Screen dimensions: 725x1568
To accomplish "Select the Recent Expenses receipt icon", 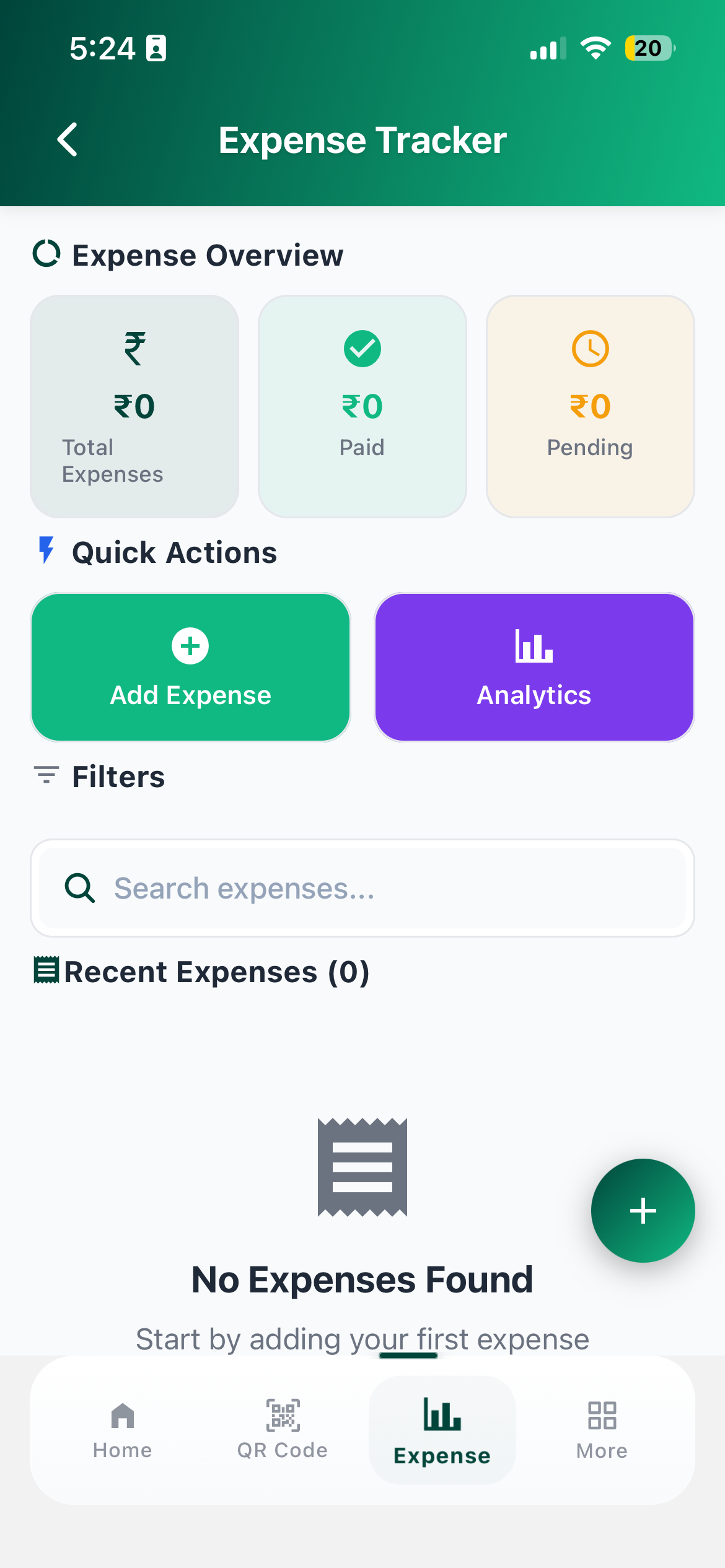I will pyautogui.click(x=45, y=970).
